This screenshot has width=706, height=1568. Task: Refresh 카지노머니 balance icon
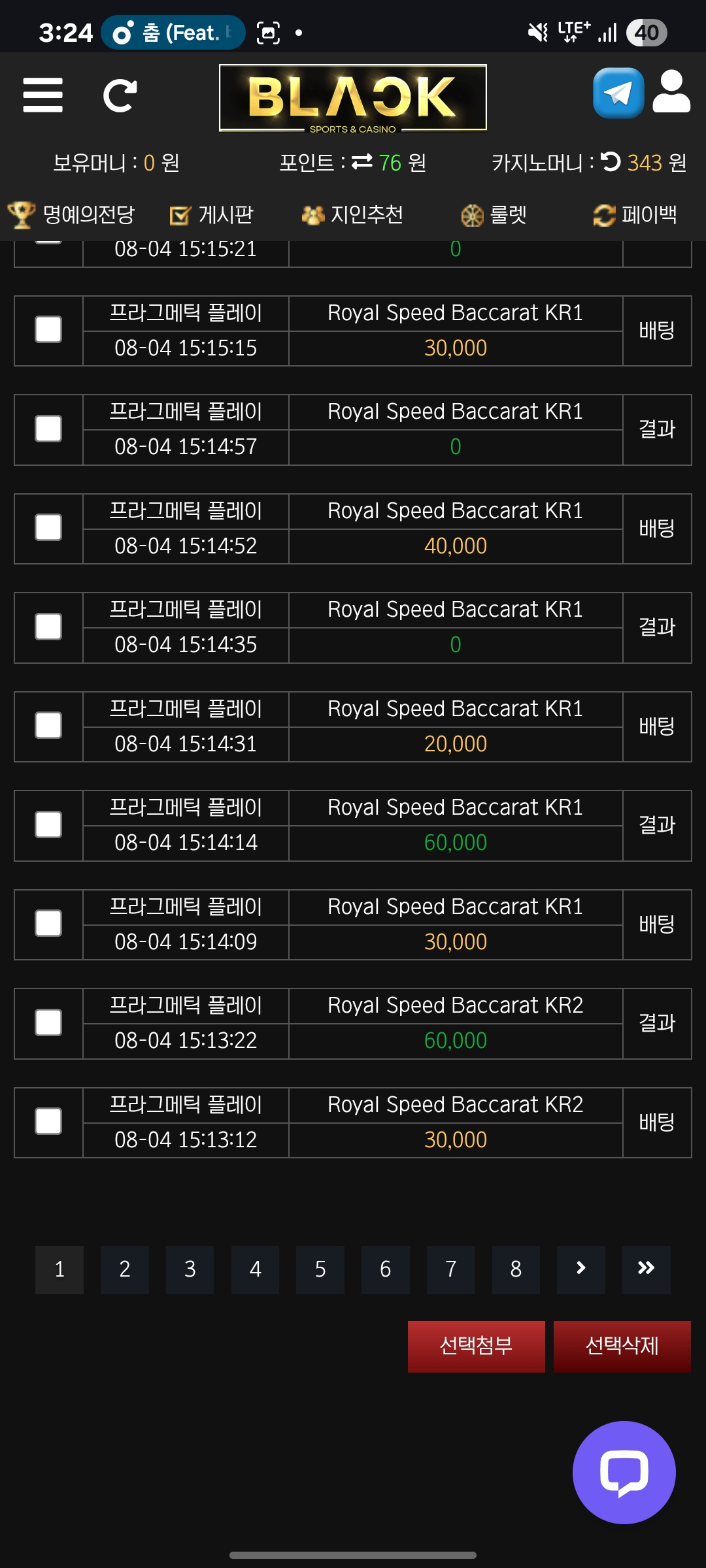[611, 161]
